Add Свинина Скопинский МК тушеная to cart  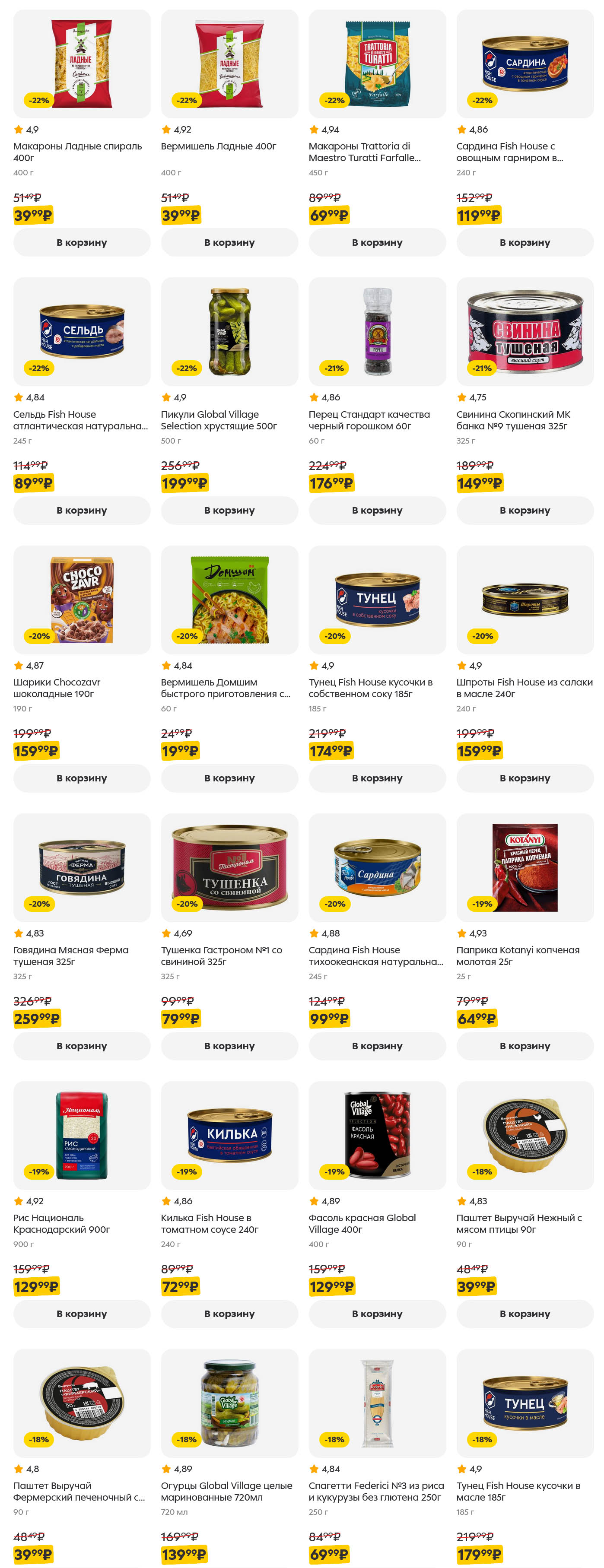point(524,510)
